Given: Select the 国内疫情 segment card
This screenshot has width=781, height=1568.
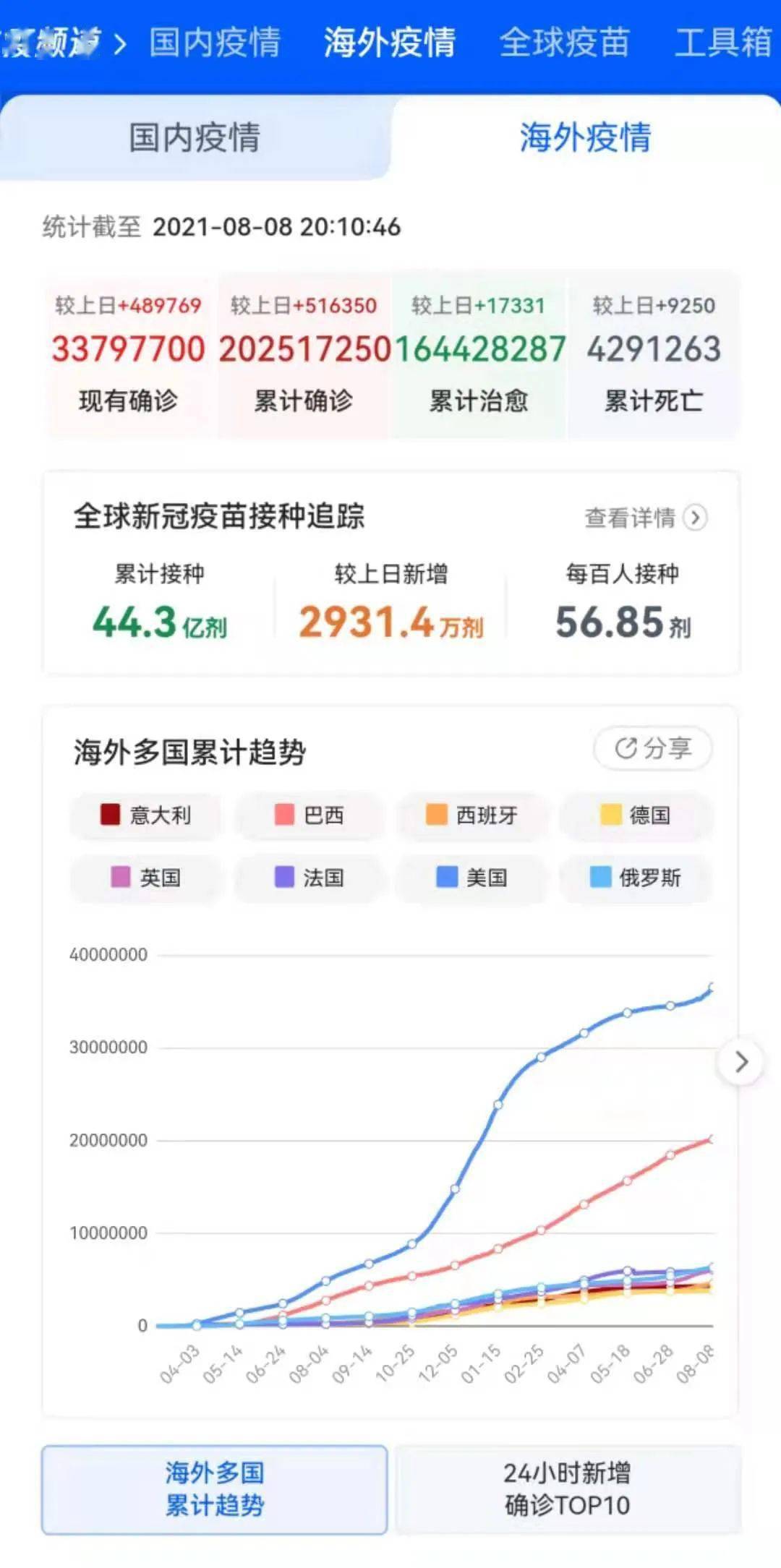Looking at the screenshot, I should click(195, 137).
